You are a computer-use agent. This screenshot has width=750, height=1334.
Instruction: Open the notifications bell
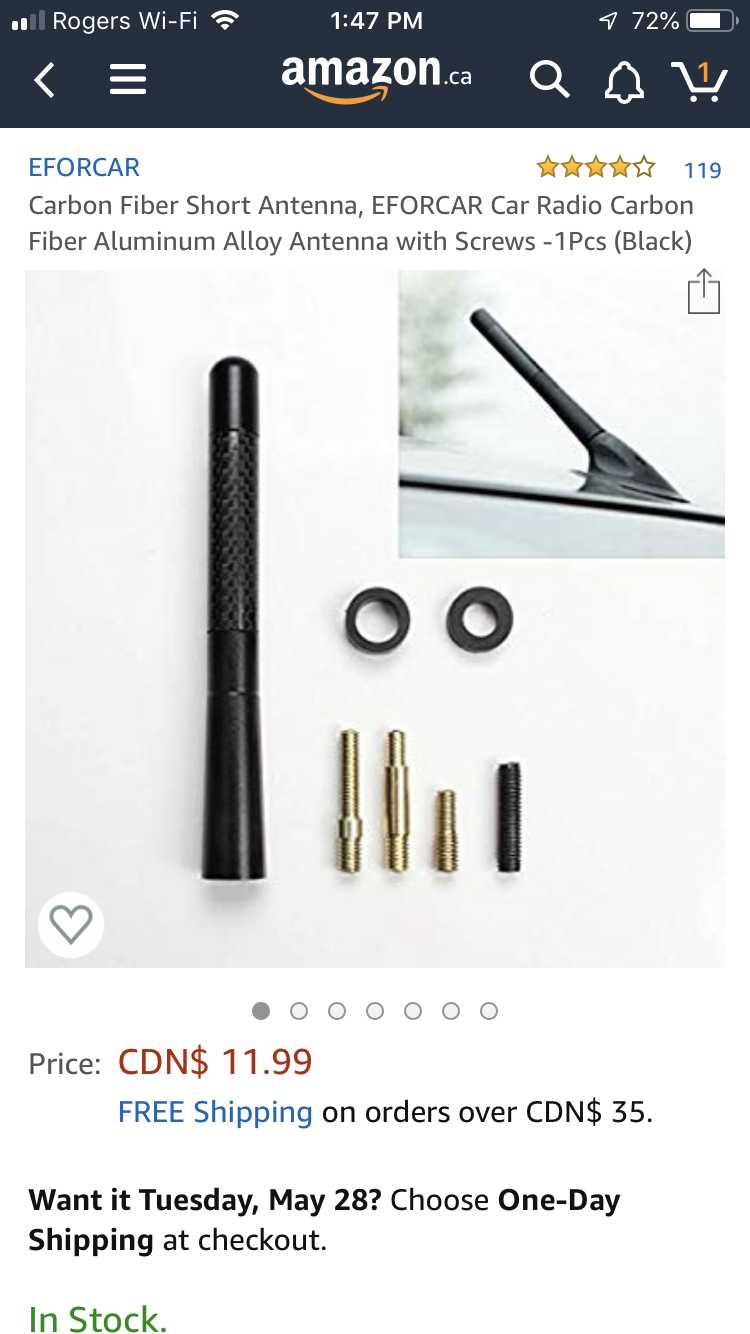click(624, 80)
